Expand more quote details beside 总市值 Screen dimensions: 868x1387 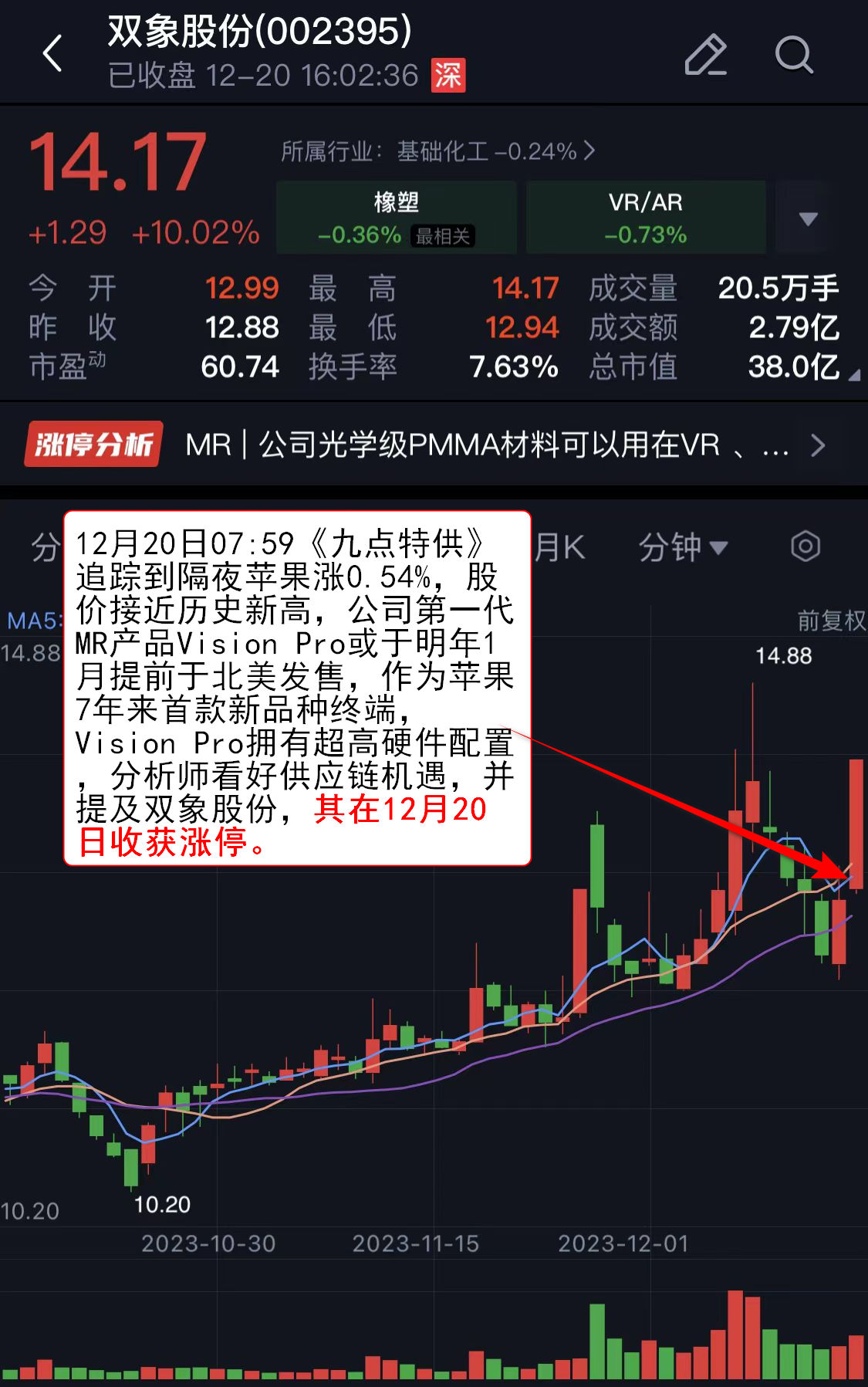(853, 375)
